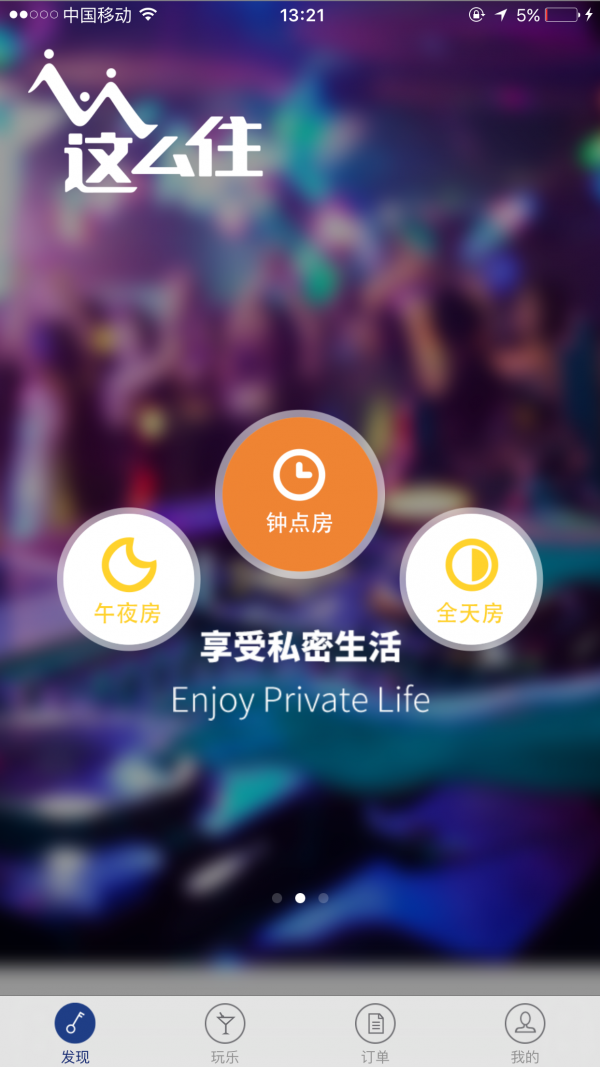The width and height of the screenshot is (600, 1067).
Task: Select the 钟点房 hourly room button
Action: point(299,494)
